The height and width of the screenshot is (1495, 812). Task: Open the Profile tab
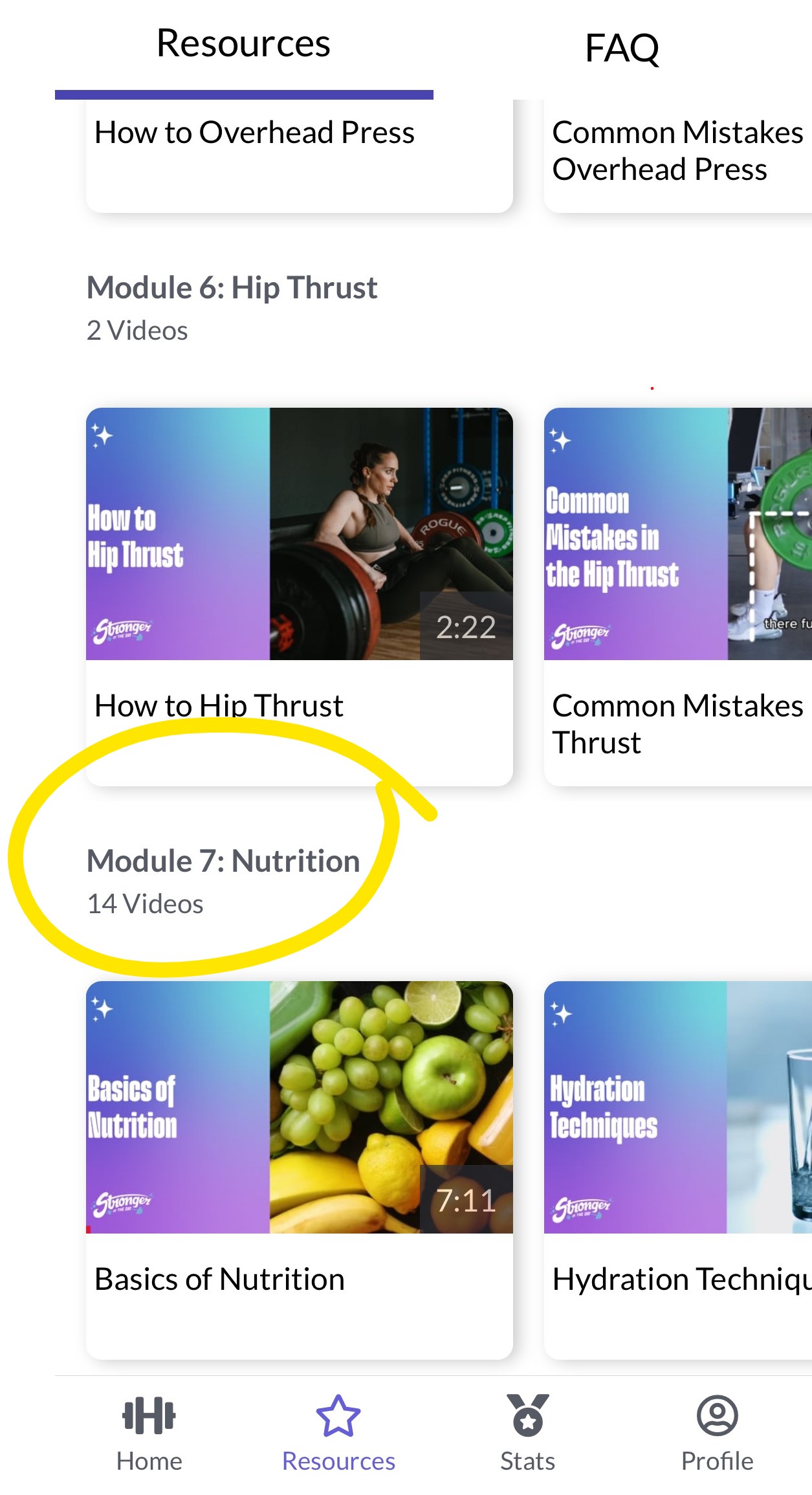pyautogui.click(x=717, y=1433)
